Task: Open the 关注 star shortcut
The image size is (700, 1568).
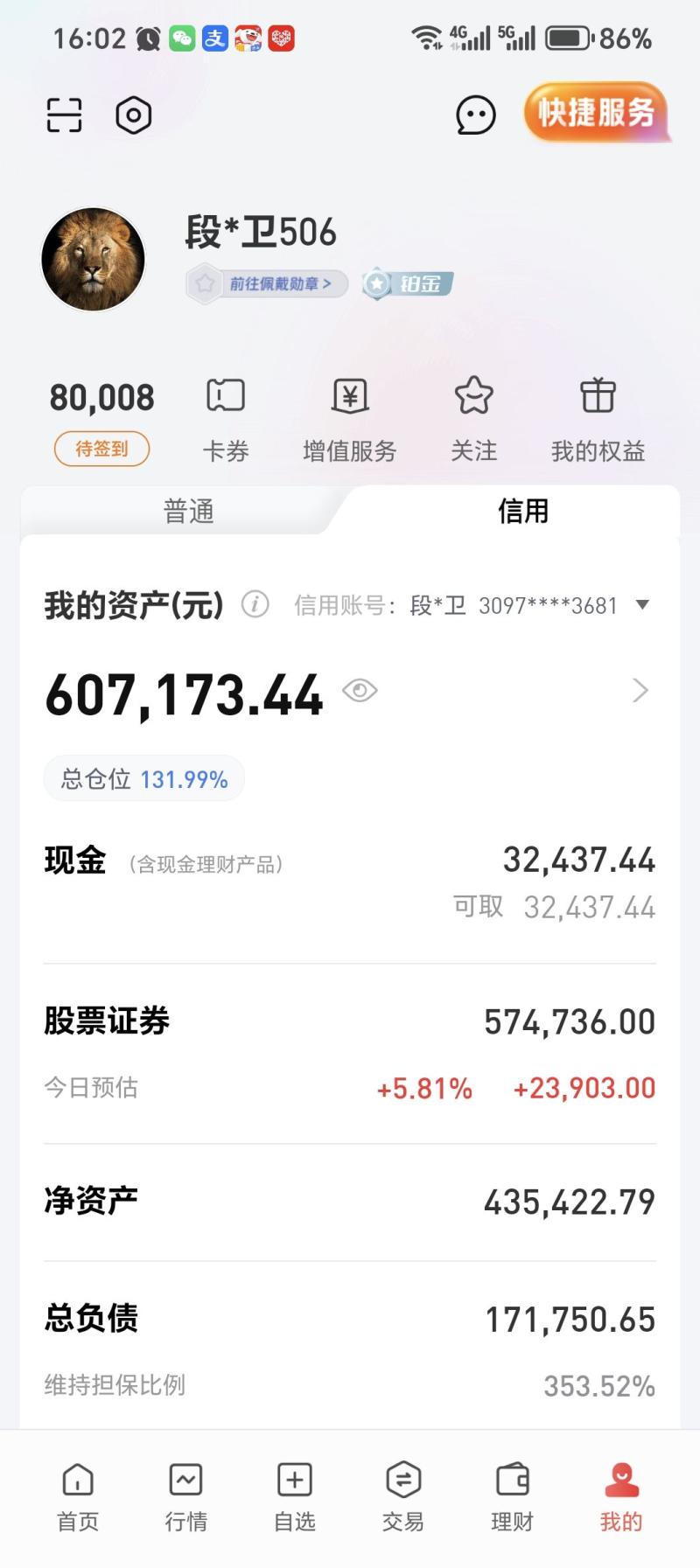Action: click(473, 418)
